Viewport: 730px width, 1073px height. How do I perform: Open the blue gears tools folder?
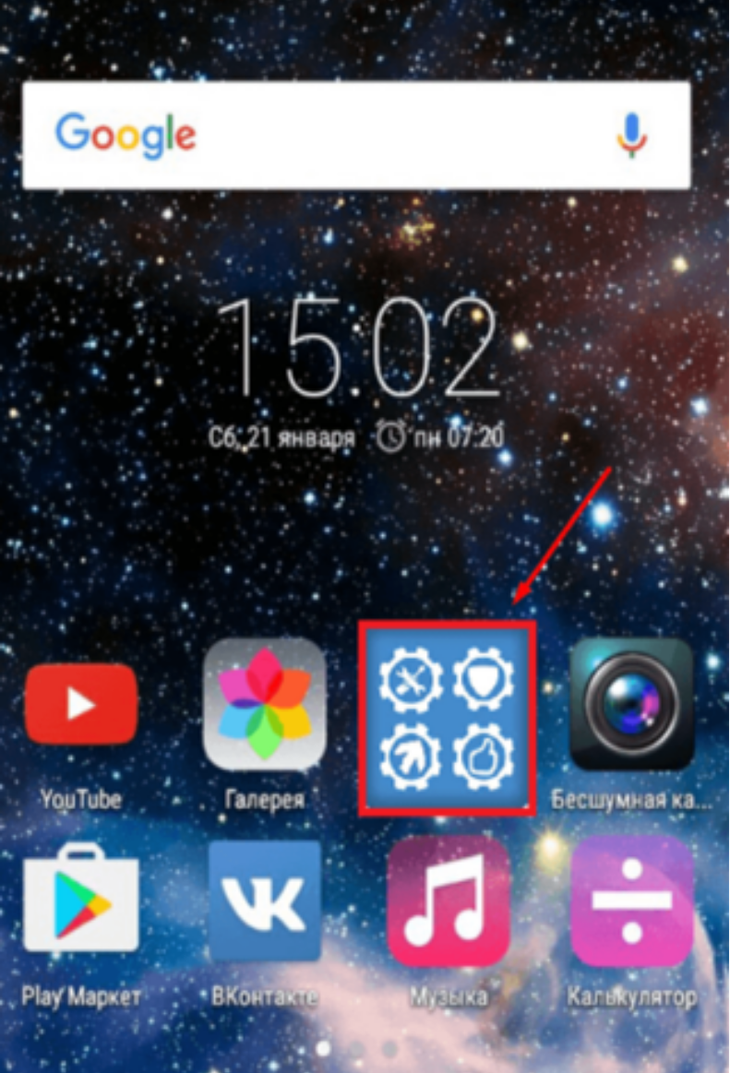click(x=447, y=716)
